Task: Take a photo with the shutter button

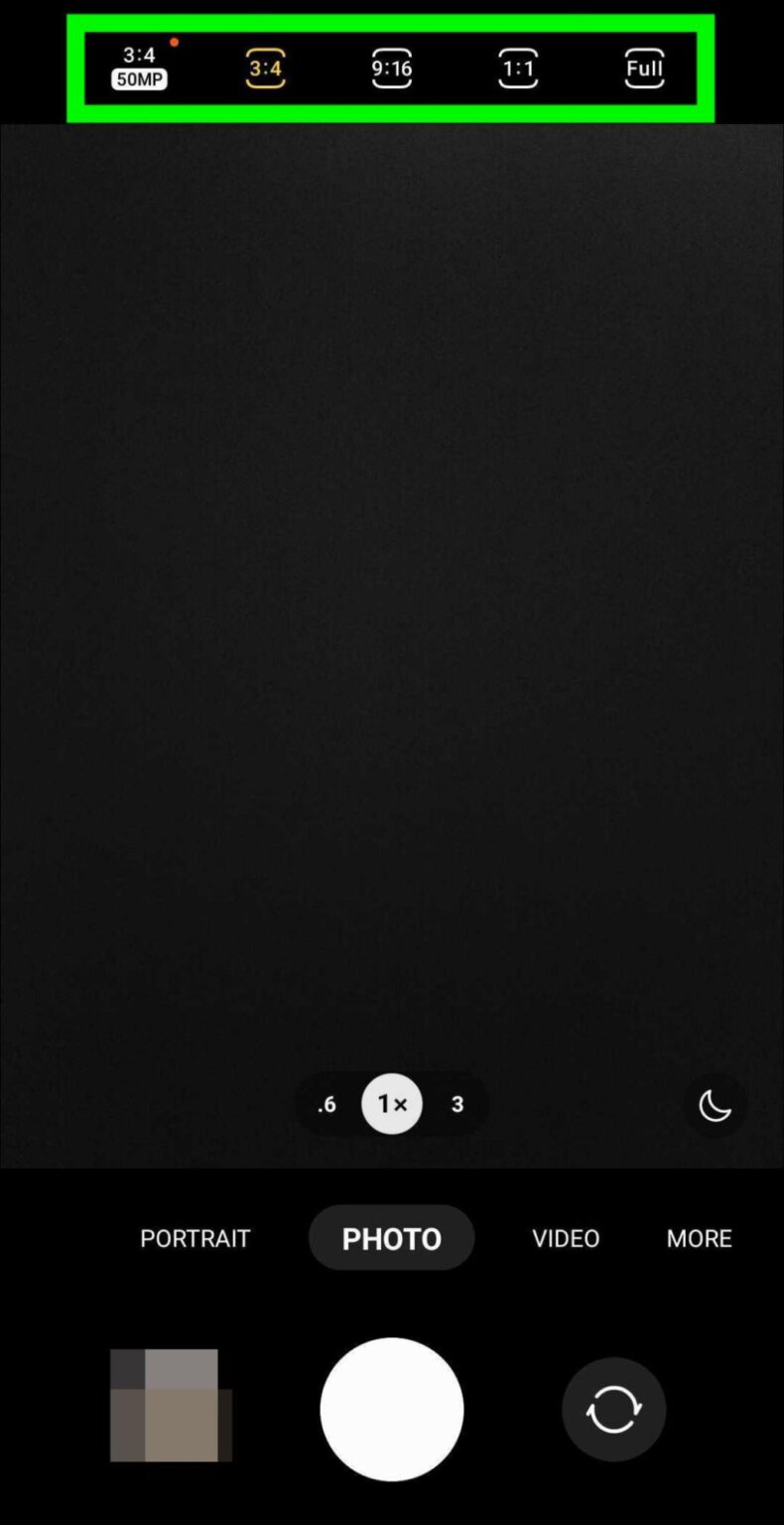Action: coord(392,1409)
